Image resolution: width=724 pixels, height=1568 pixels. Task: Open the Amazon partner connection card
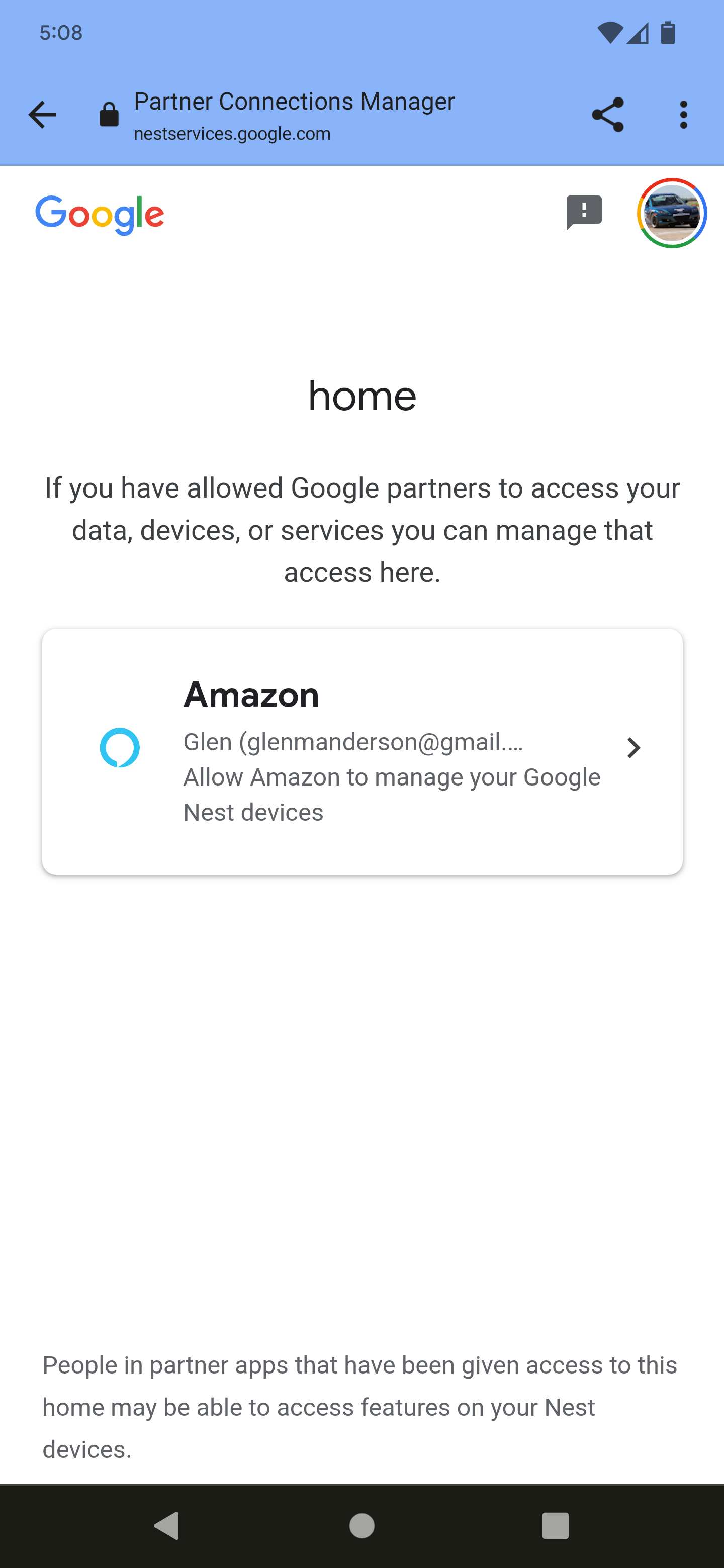[363, 751]
